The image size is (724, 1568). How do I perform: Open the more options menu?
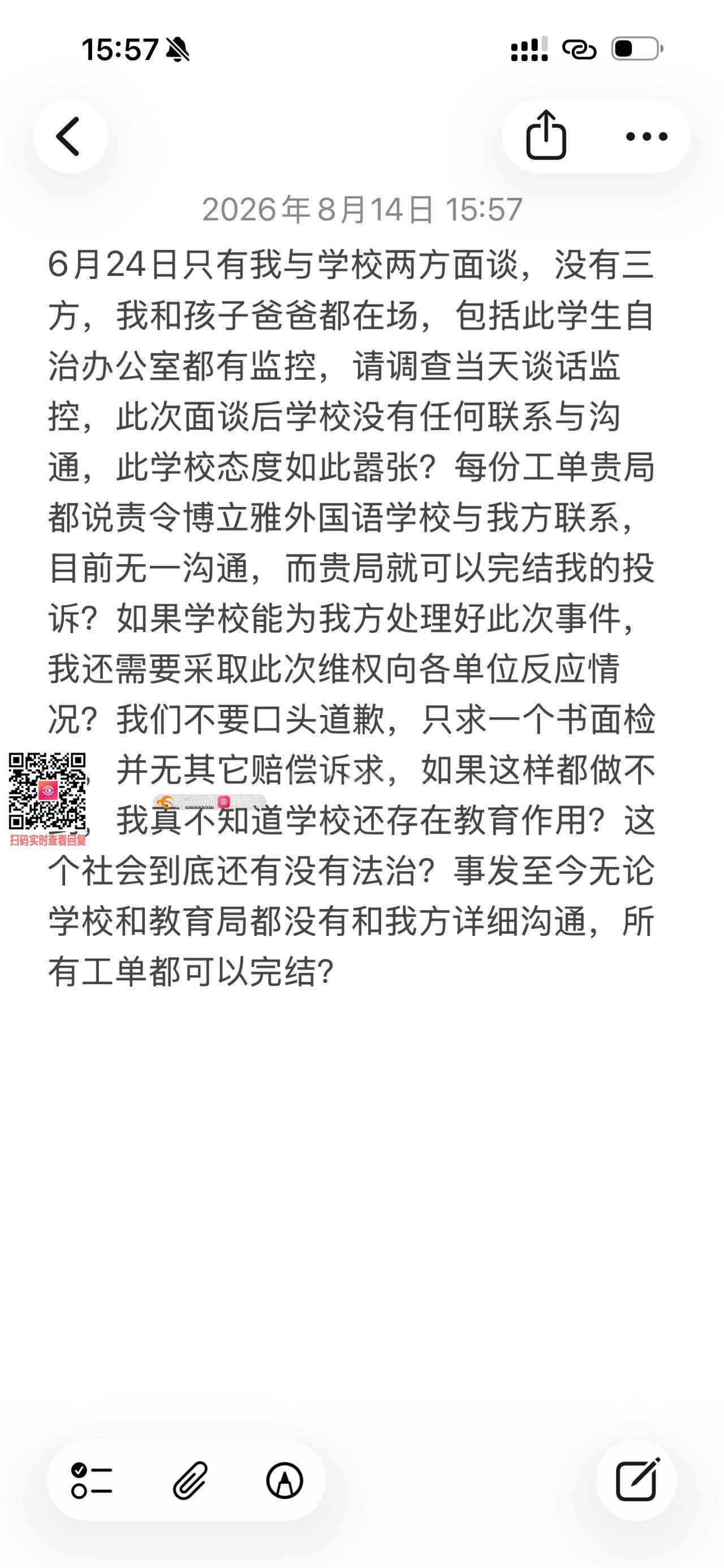pyautogui.click(x=647, y=136)
